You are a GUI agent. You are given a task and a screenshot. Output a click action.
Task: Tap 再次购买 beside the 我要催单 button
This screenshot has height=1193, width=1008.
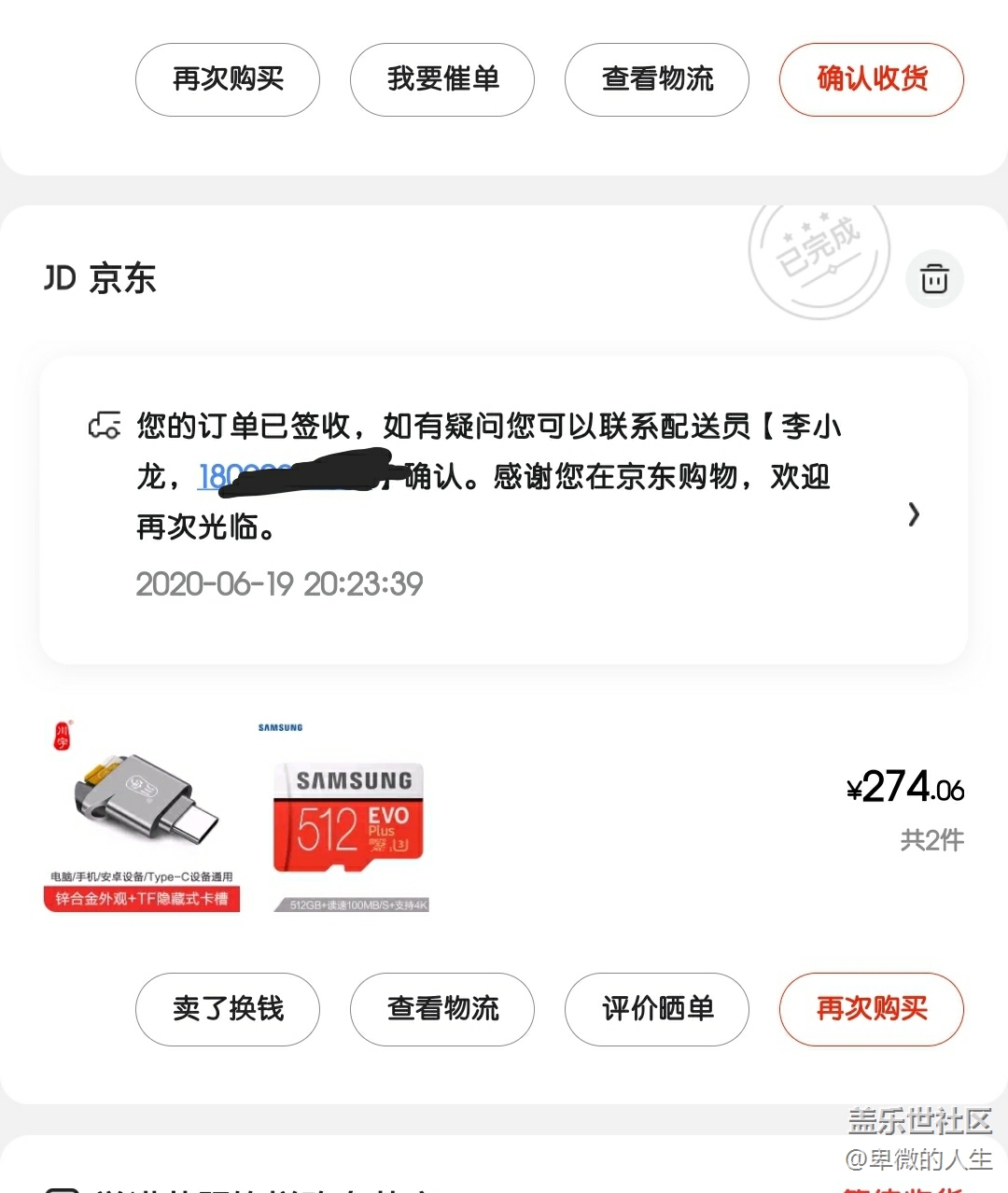[228, 79]
